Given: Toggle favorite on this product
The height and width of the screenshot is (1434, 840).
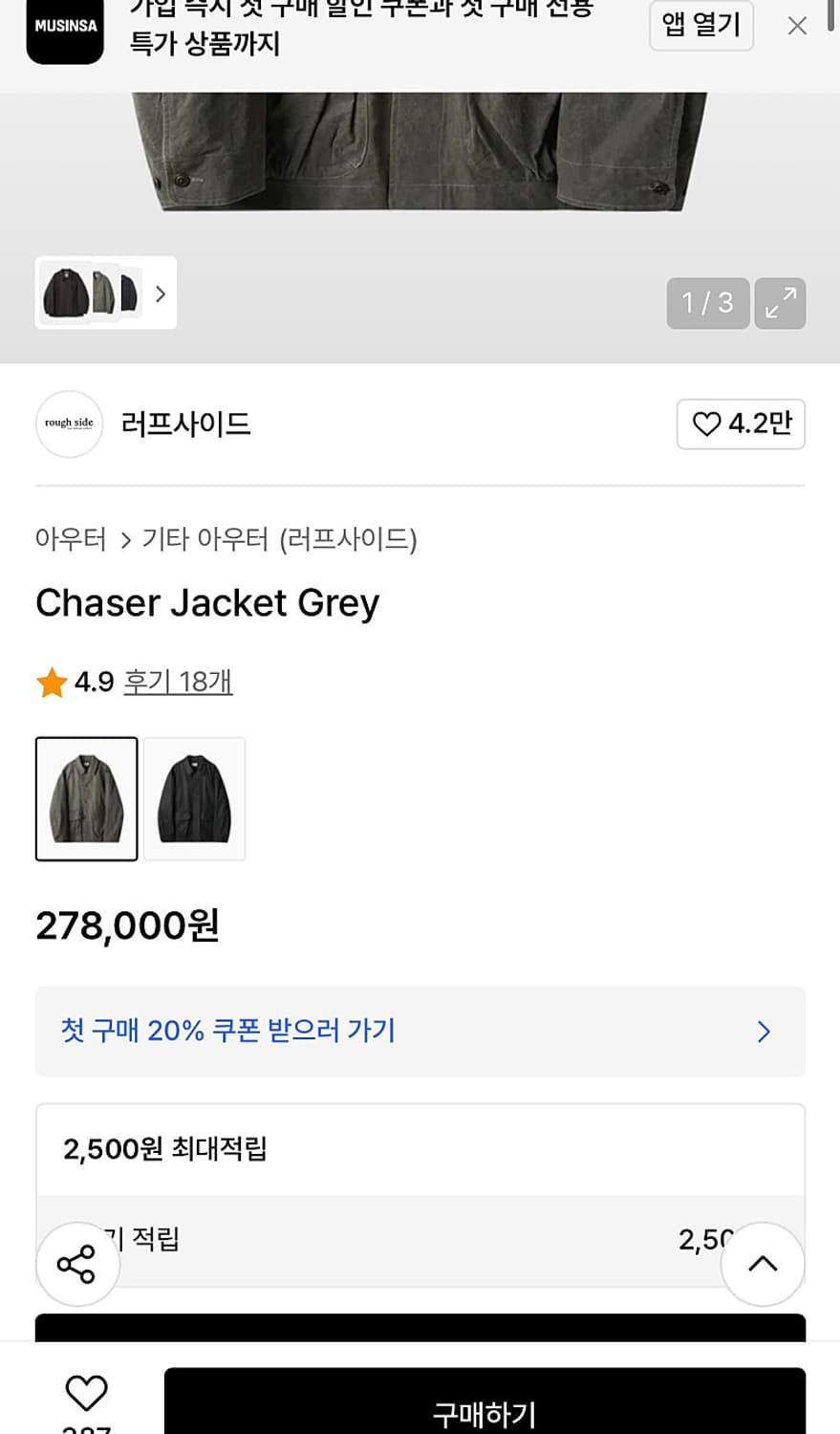Looking at the screenshot, I should pos(87,1394).
